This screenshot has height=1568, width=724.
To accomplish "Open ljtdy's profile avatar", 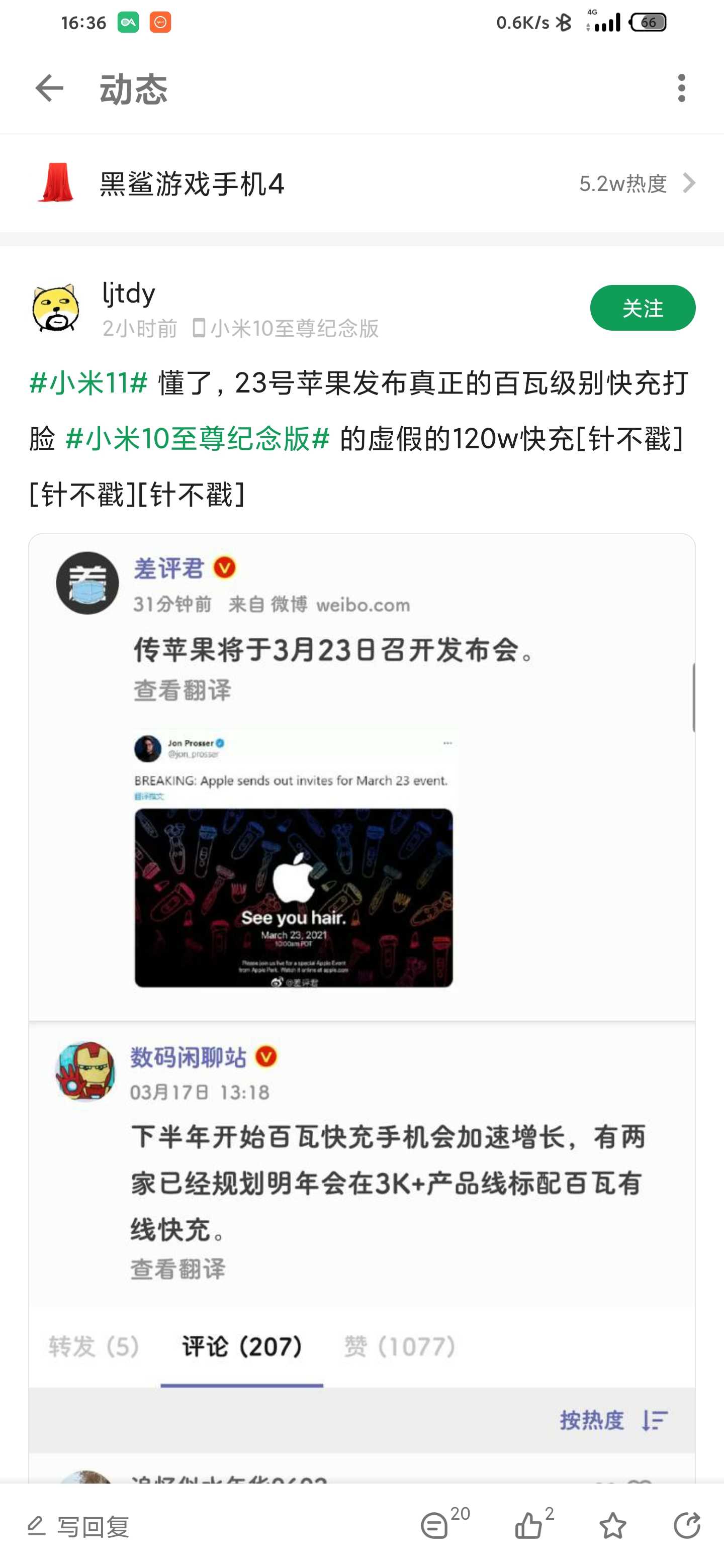I will tap(55, 308).
